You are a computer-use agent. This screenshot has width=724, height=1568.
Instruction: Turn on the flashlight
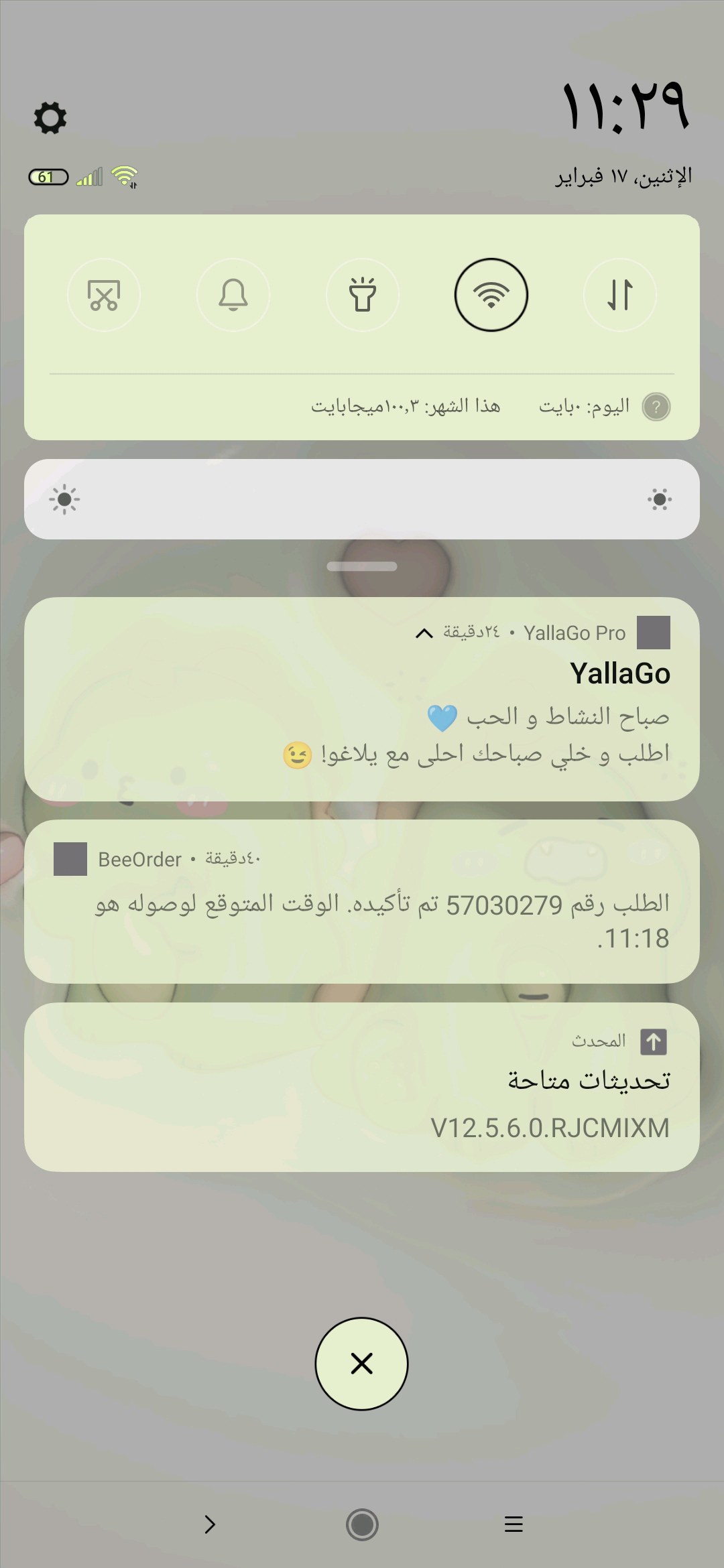(363, 295)
